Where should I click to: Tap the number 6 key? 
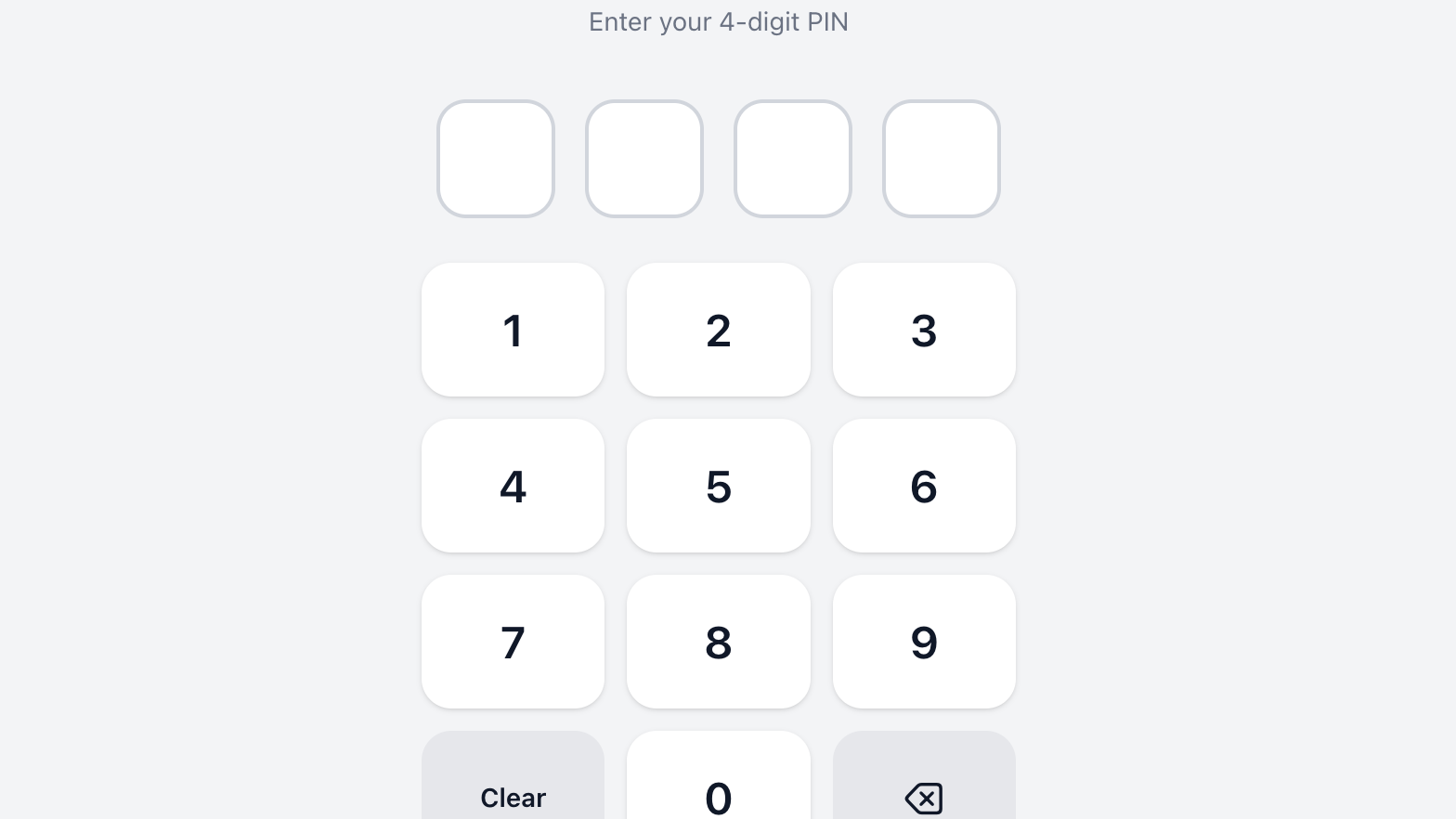[924, 486]
